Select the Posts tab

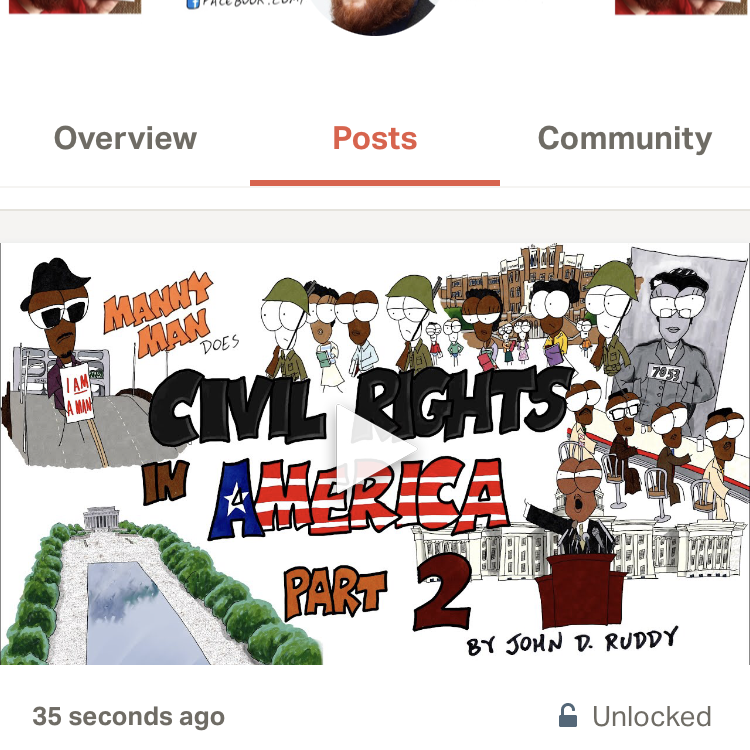click(375, 139)
